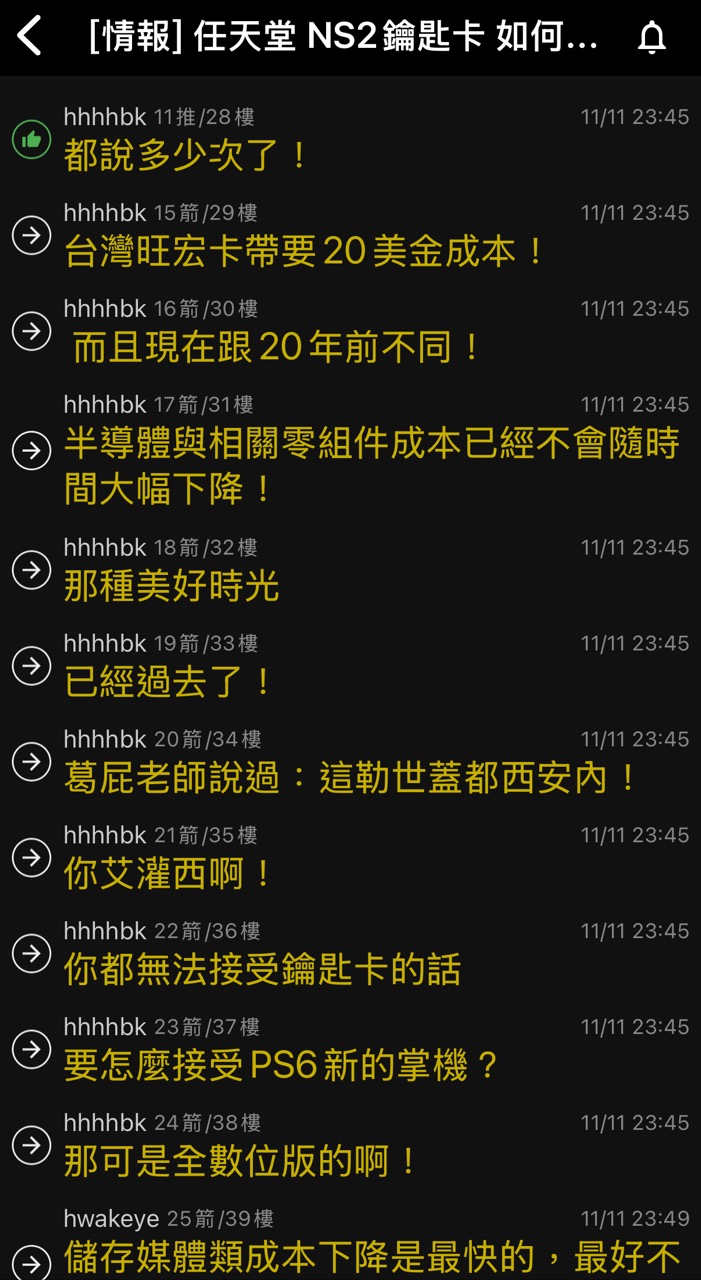Select the comment 都說多少次了！
701x1280 pixels.
[x=187, y=156]
